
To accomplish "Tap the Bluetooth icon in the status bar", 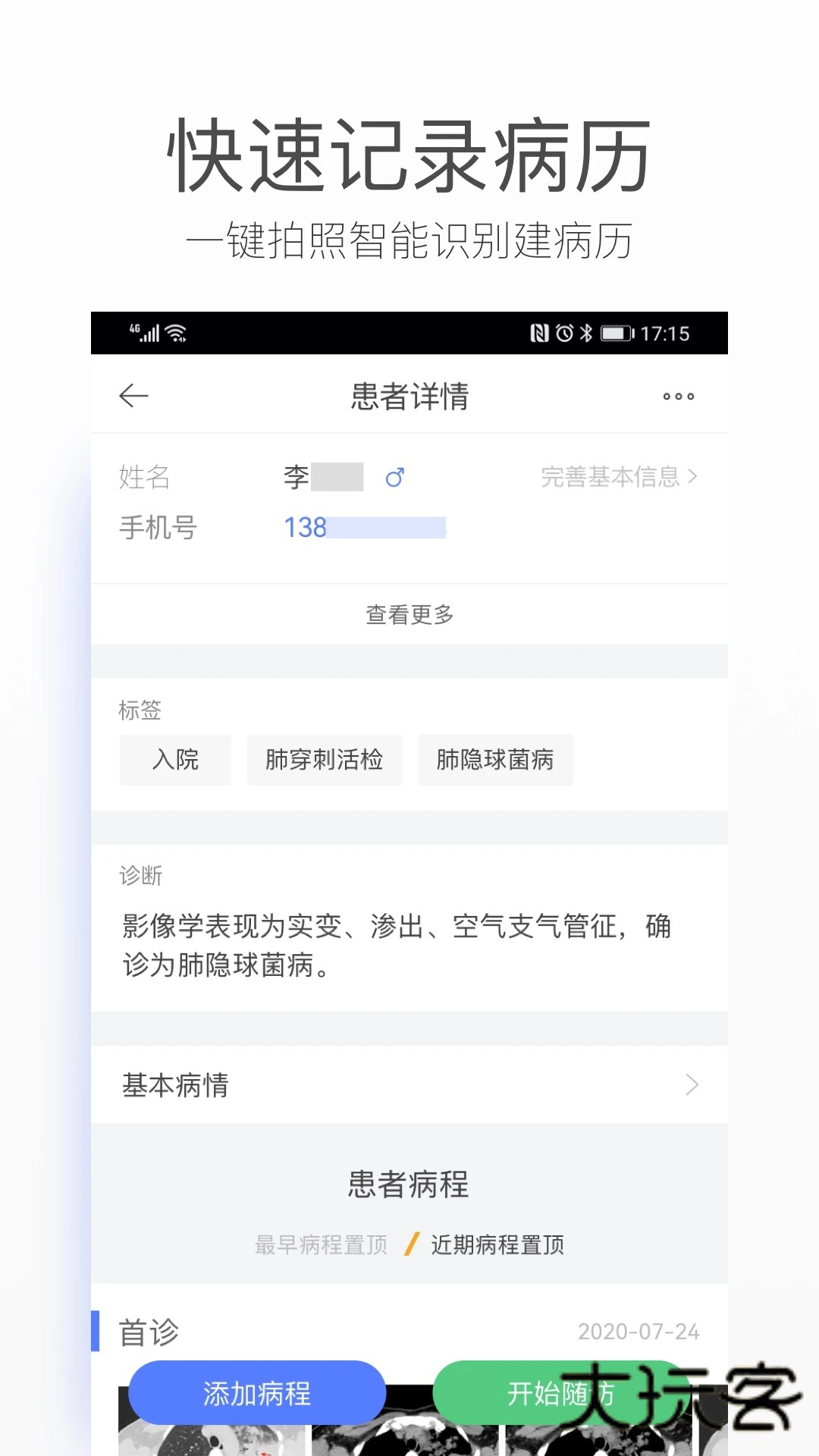I will pyautogui.click(x=585, y=332).
